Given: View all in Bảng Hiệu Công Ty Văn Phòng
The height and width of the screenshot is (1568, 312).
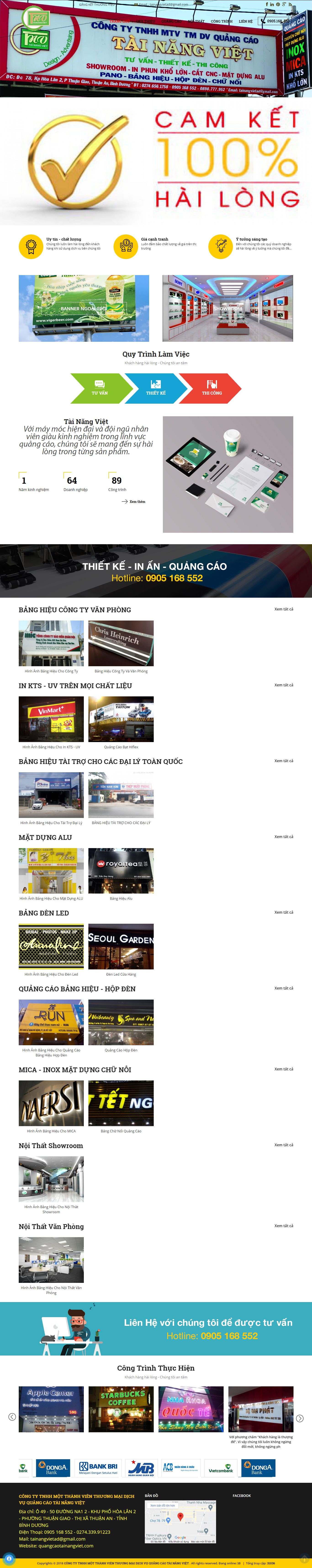Looking at the screenshot, I should [283, 609].
